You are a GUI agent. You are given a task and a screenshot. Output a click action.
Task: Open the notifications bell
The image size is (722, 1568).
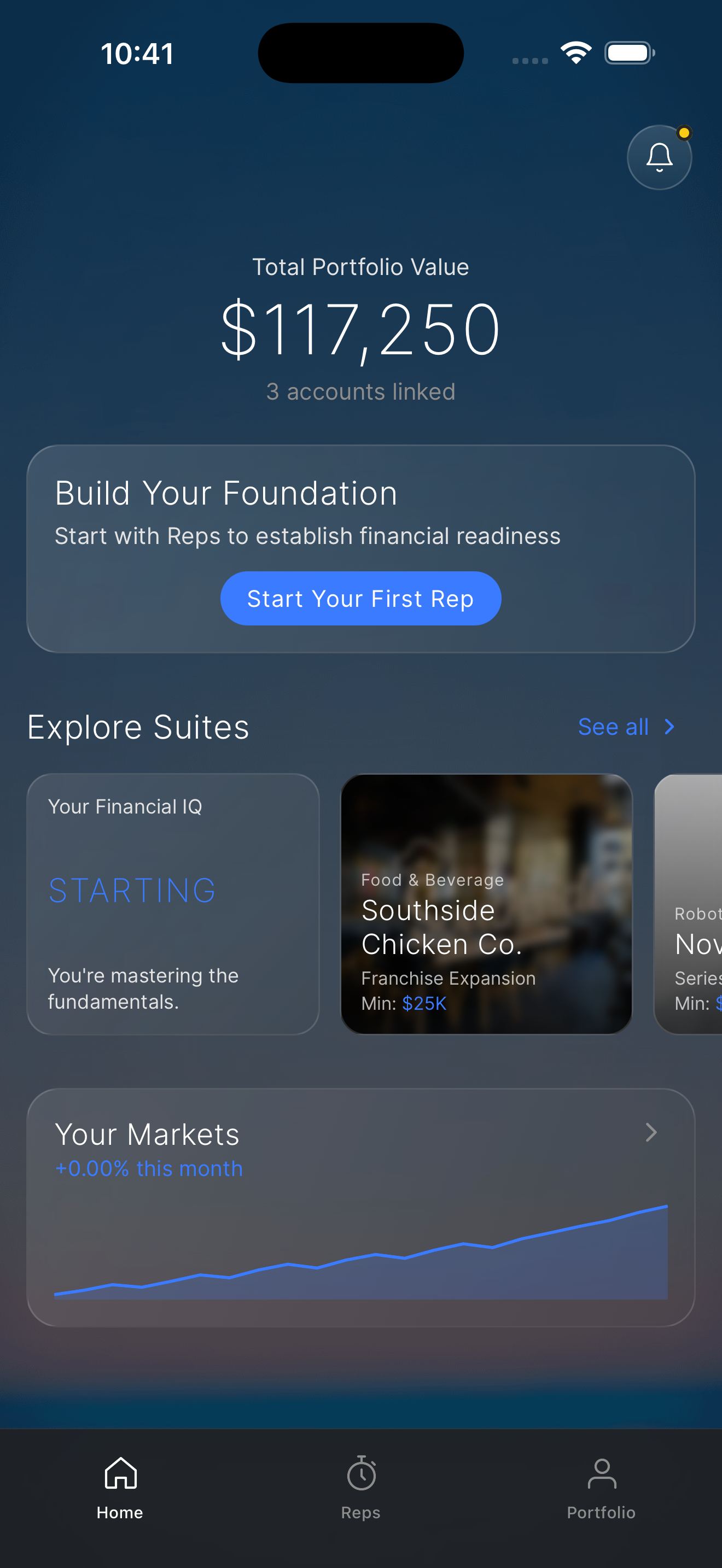(x=659, y=157)
